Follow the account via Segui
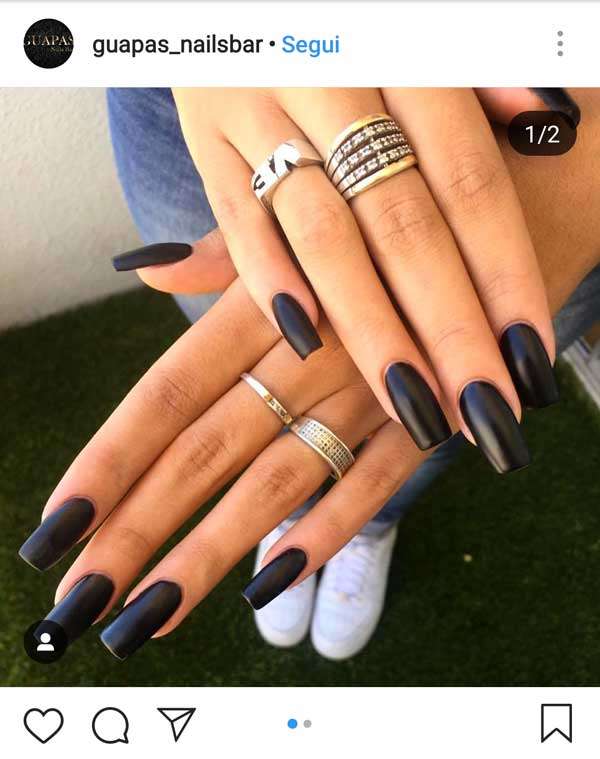The width and height of the screenshot is (600, 759). click(311, 45)
